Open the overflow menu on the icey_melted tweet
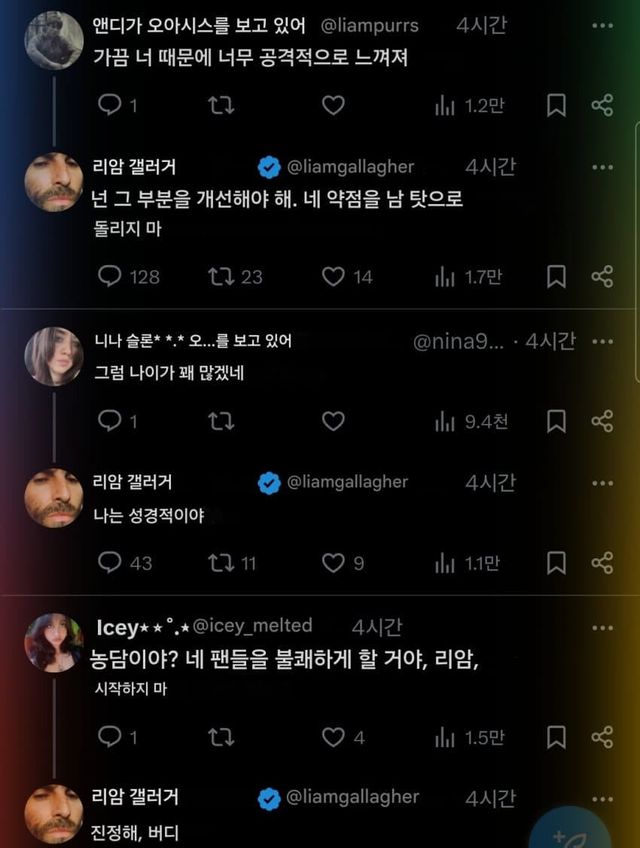 (601, 628)
